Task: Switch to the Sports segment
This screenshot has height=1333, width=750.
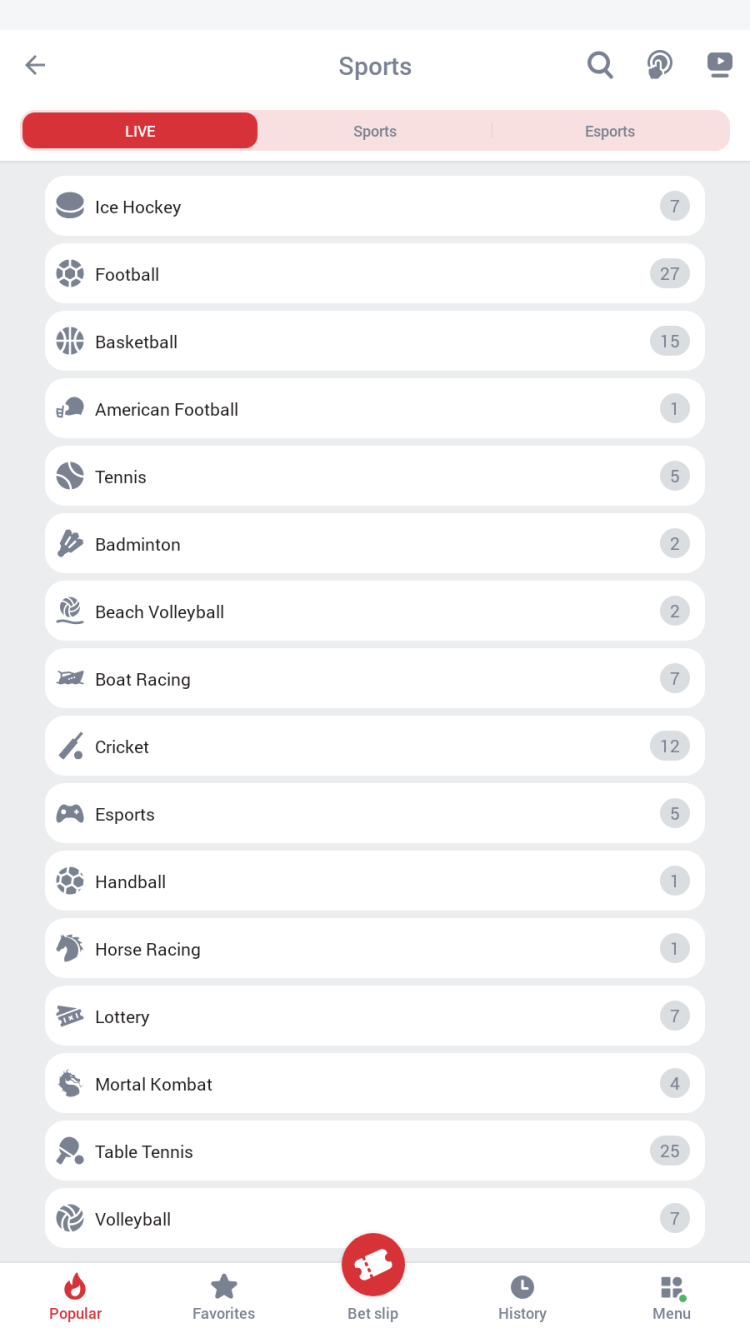Action: (x=375, y=131)
